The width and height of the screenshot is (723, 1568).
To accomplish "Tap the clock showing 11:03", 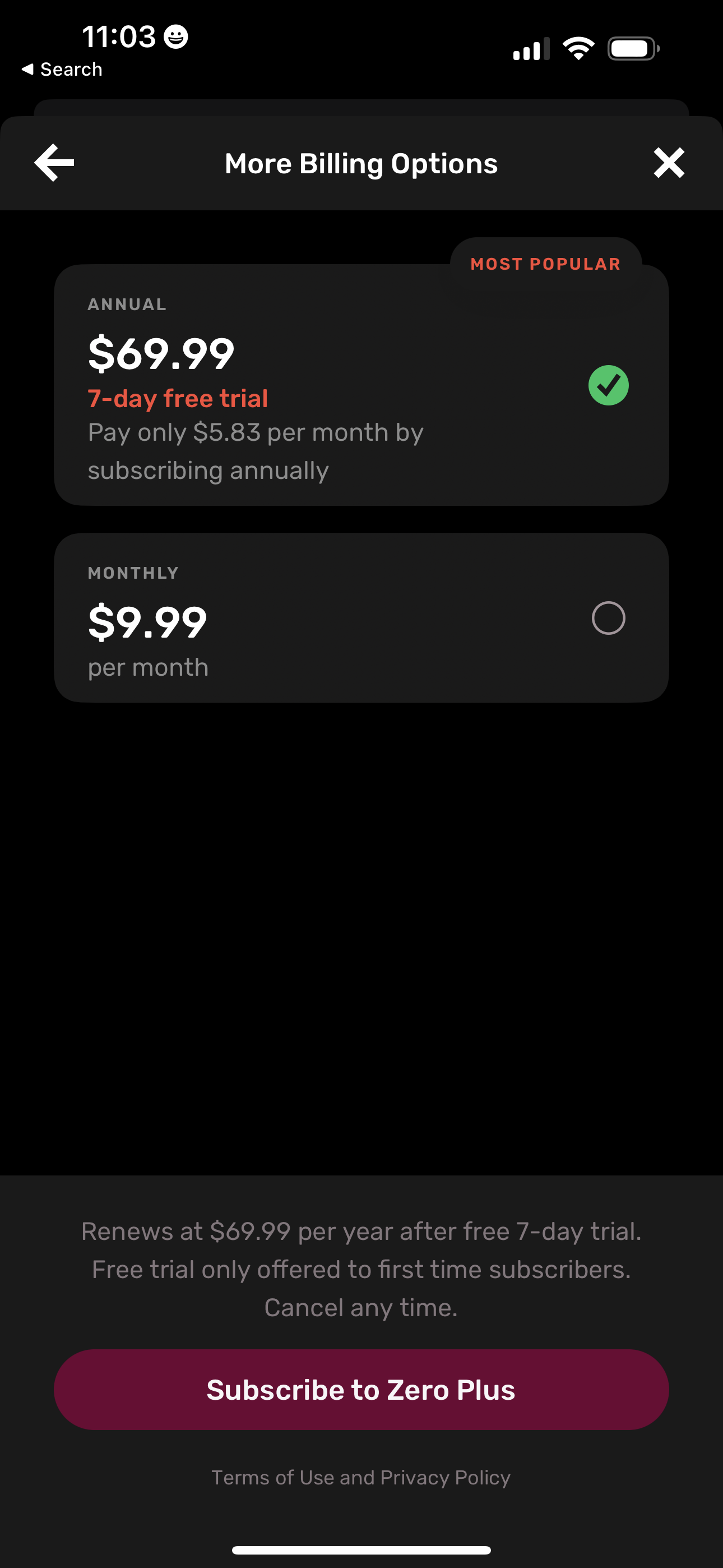I will pyautogui.click(x=119, y=36).
